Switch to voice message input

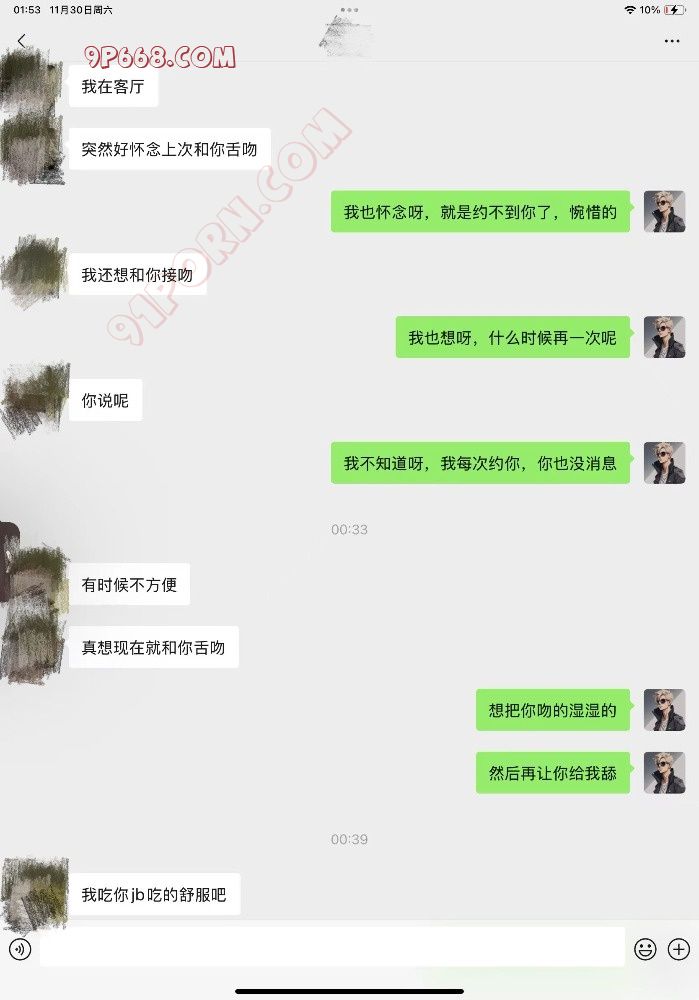[20, 949]
